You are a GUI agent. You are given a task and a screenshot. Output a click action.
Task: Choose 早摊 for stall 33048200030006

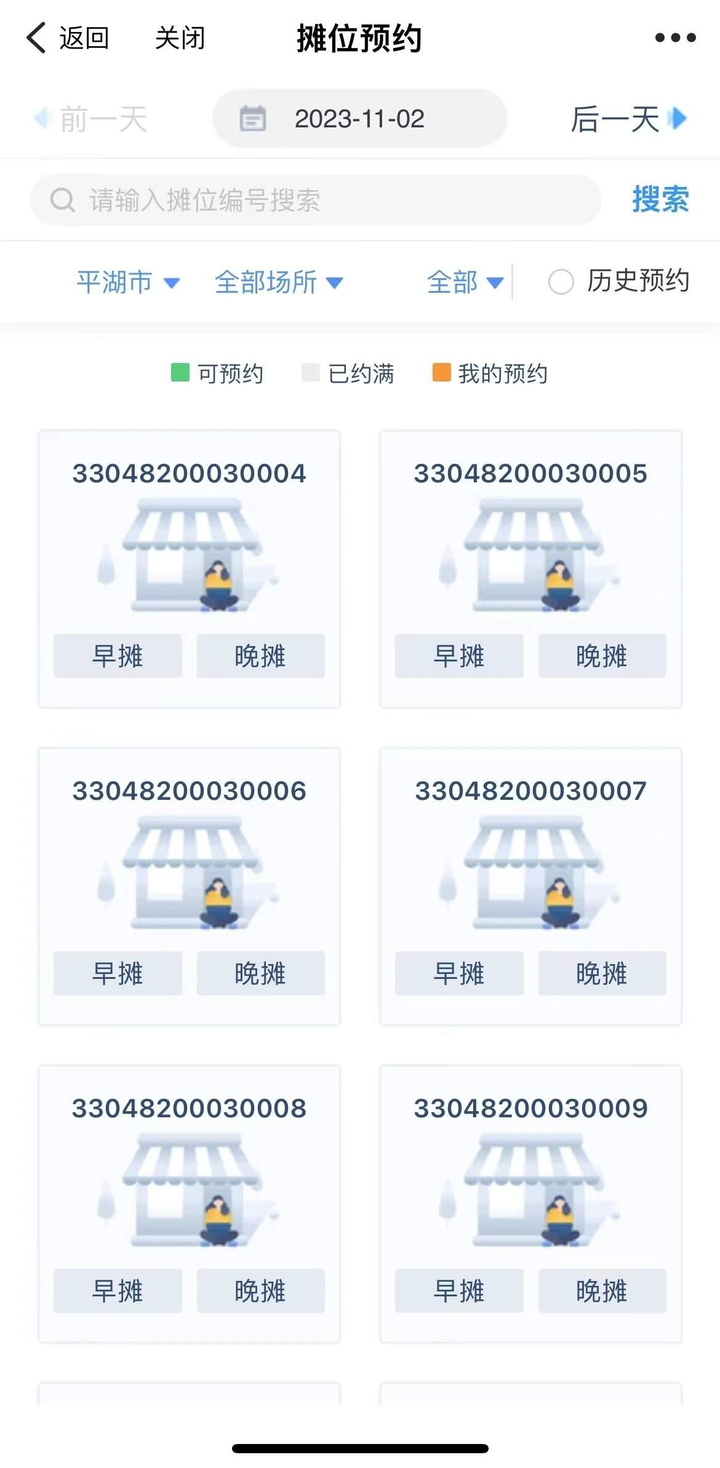[x=118, y=973]
